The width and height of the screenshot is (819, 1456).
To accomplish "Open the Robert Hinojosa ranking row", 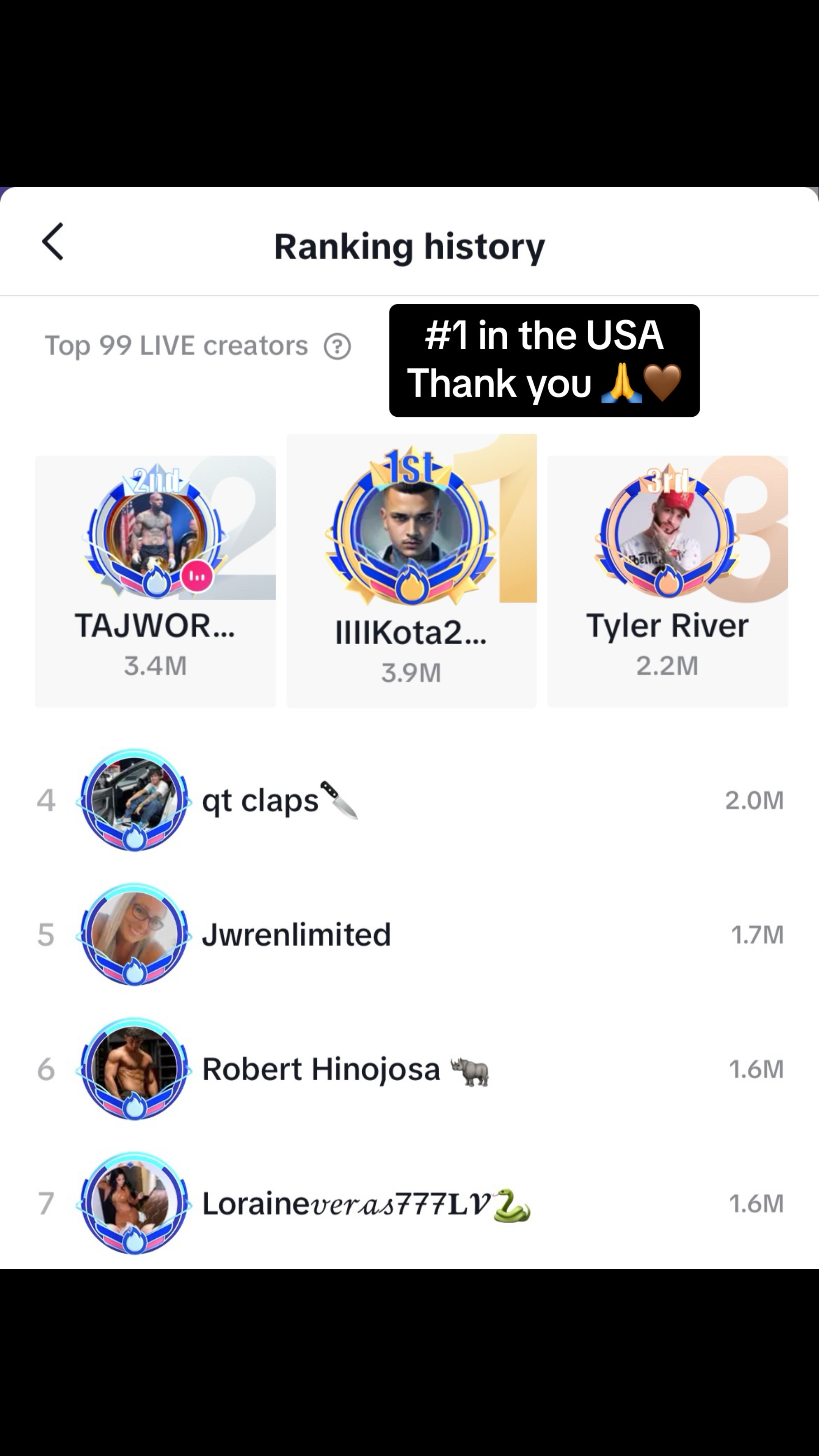I will click(x=409, y=1069).
